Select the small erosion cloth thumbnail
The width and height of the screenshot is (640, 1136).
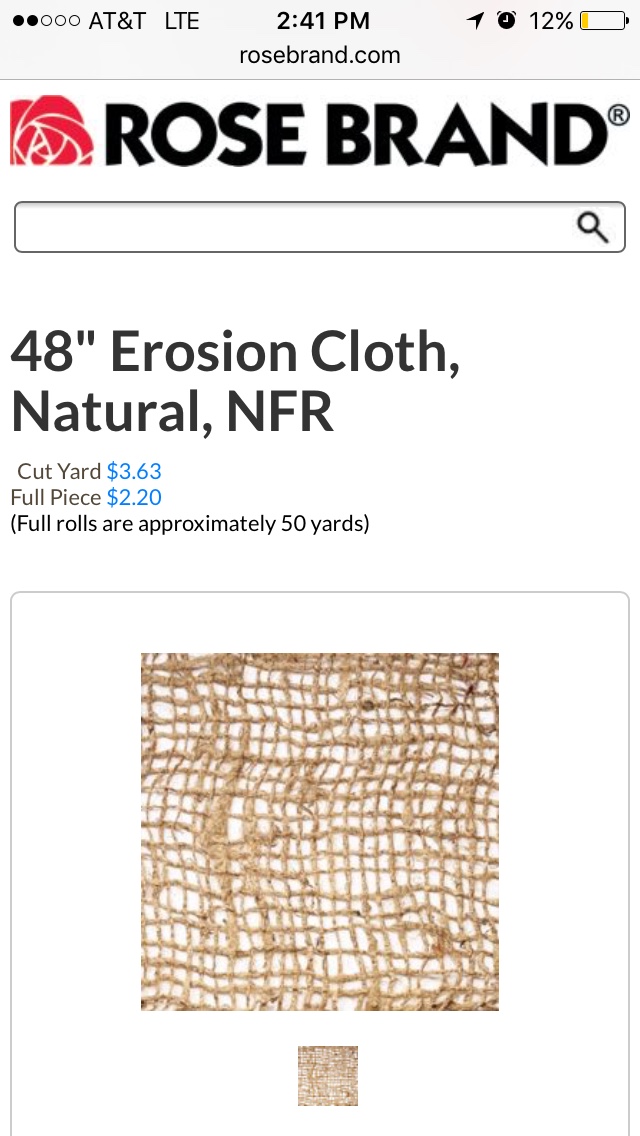[x=327, y=1075]
